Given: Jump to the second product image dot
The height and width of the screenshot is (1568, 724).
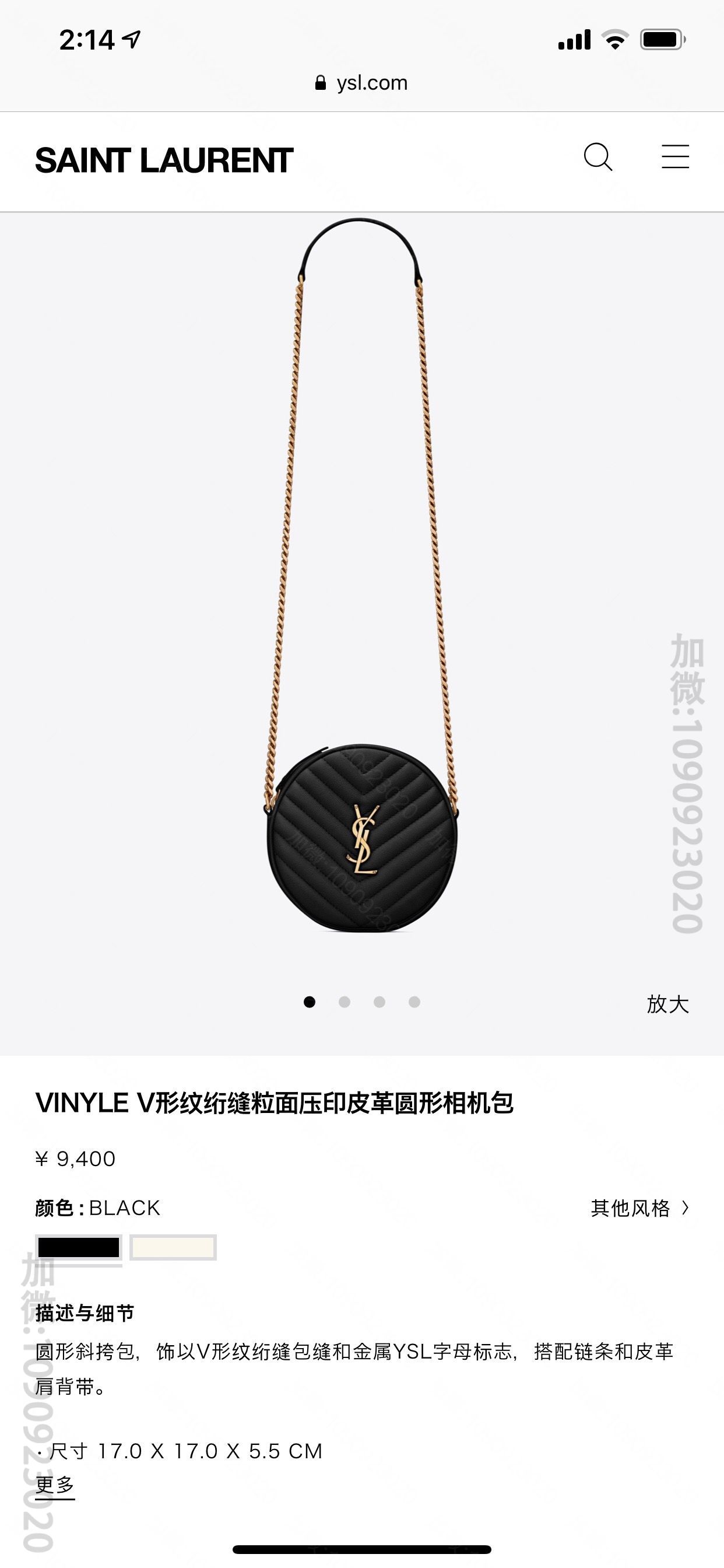Looking at the screenshot, I should point(345,1002).
